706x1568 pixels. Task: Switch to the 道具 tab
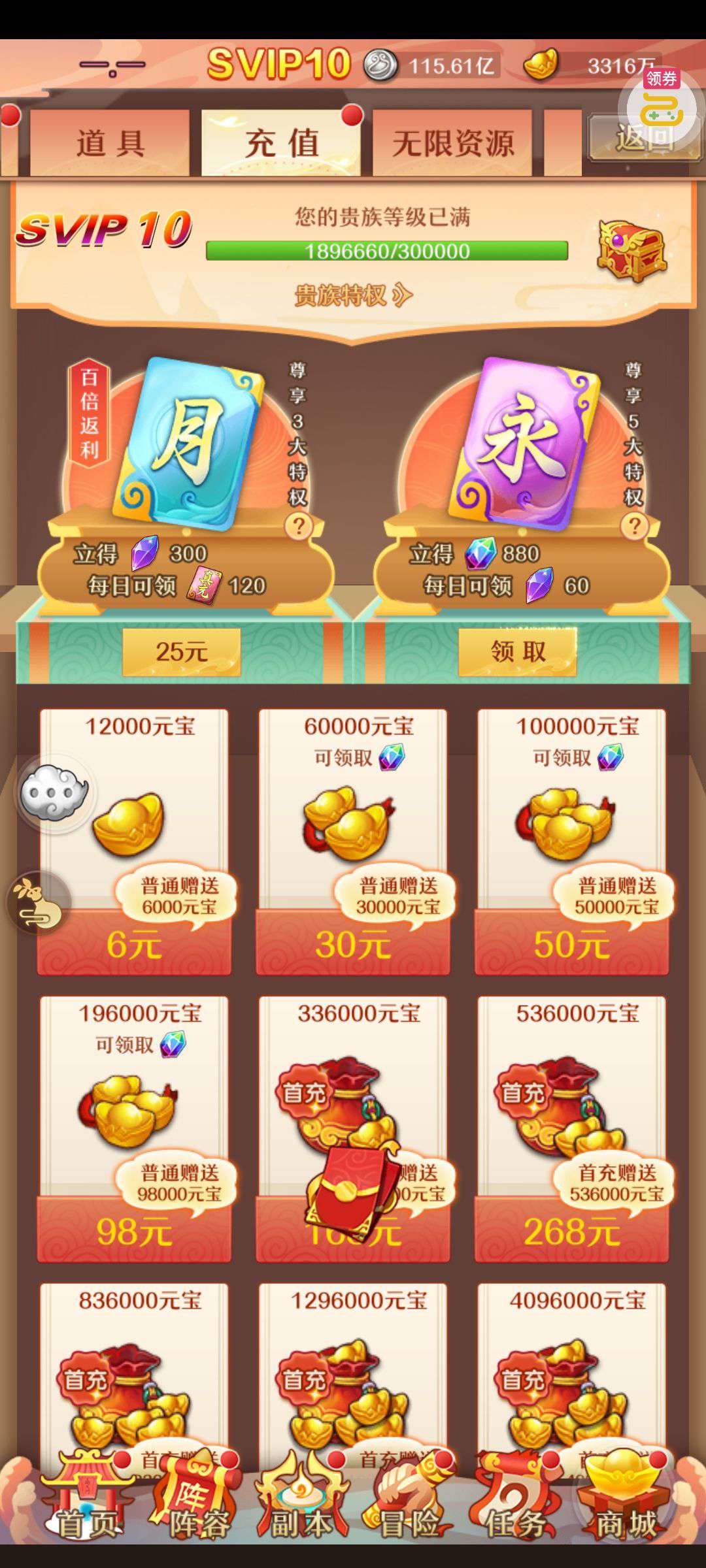110,142
